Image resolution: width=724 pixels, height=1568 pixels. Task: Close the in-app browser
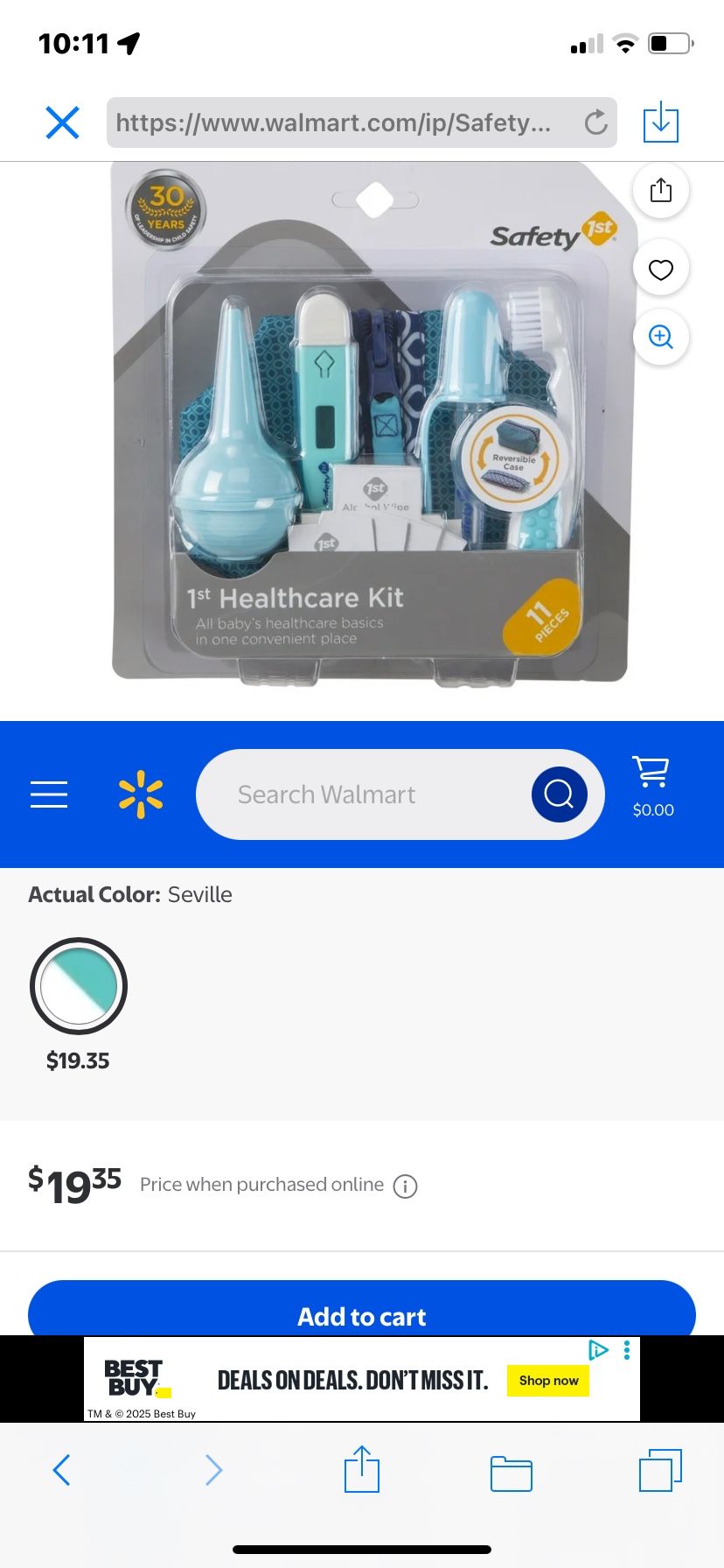(x=62, y=122)
